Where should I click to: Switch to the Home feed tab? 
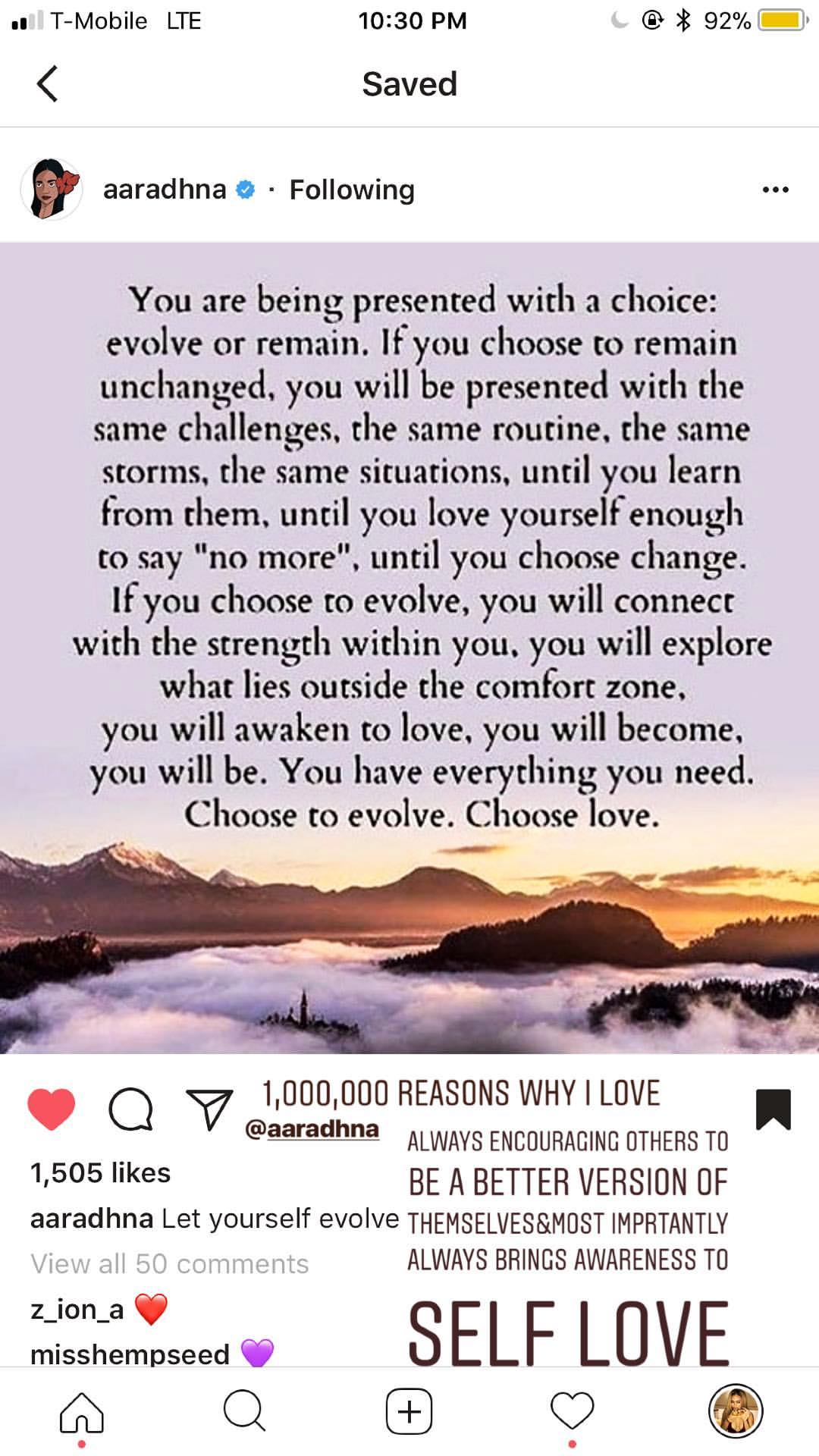click(x=82, y=1413)
